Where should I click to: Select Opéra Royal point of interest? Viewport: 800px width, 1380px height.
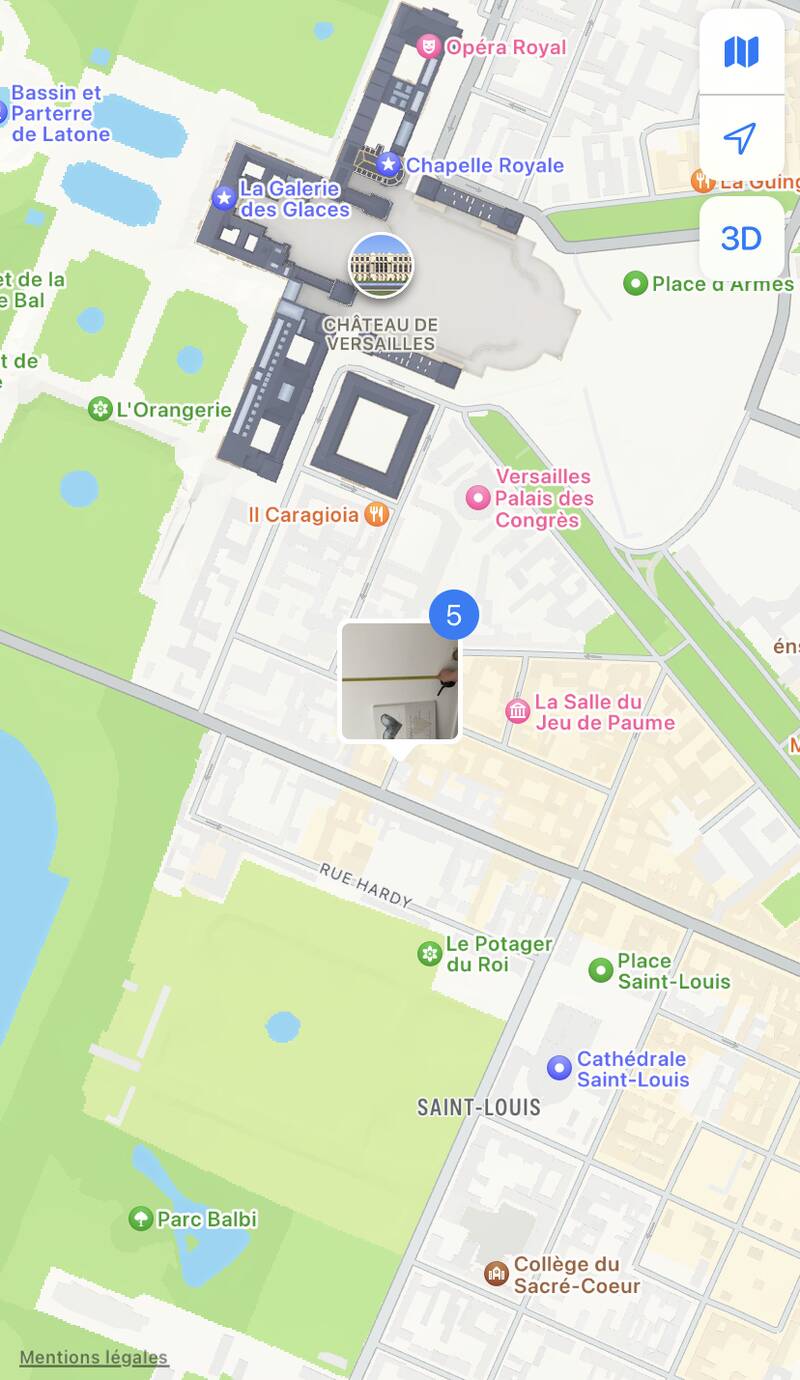pyautogui.click(x=429, y=46)
